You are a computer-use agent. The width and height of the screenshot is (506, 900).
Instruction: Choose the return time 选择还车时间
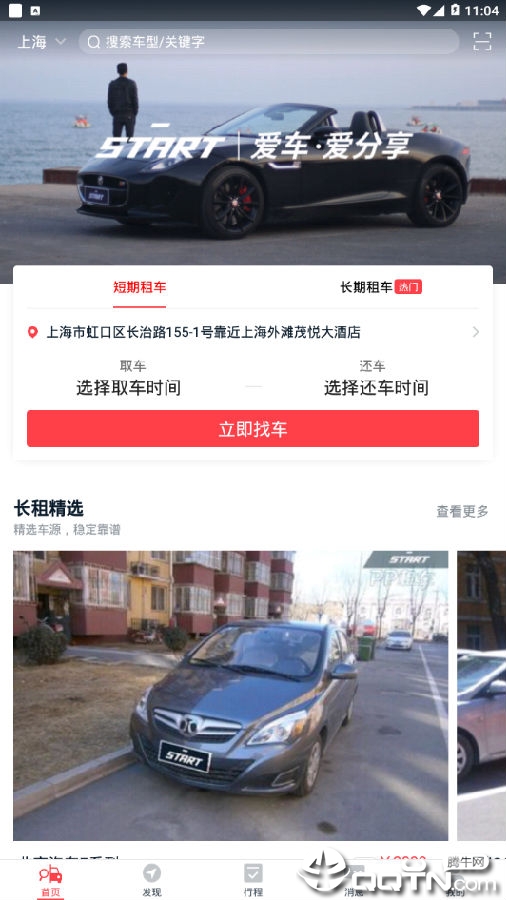[x=376, y=379]
